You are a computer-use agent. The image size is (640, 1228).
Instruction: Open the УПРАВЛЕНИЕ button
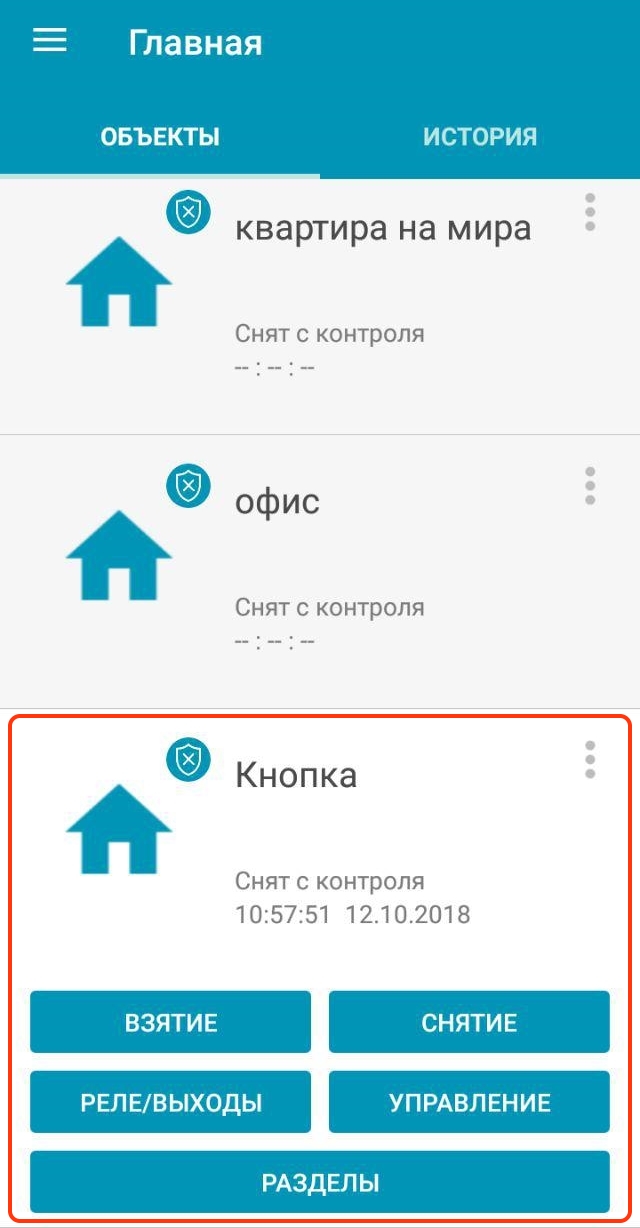point(469,1102)
